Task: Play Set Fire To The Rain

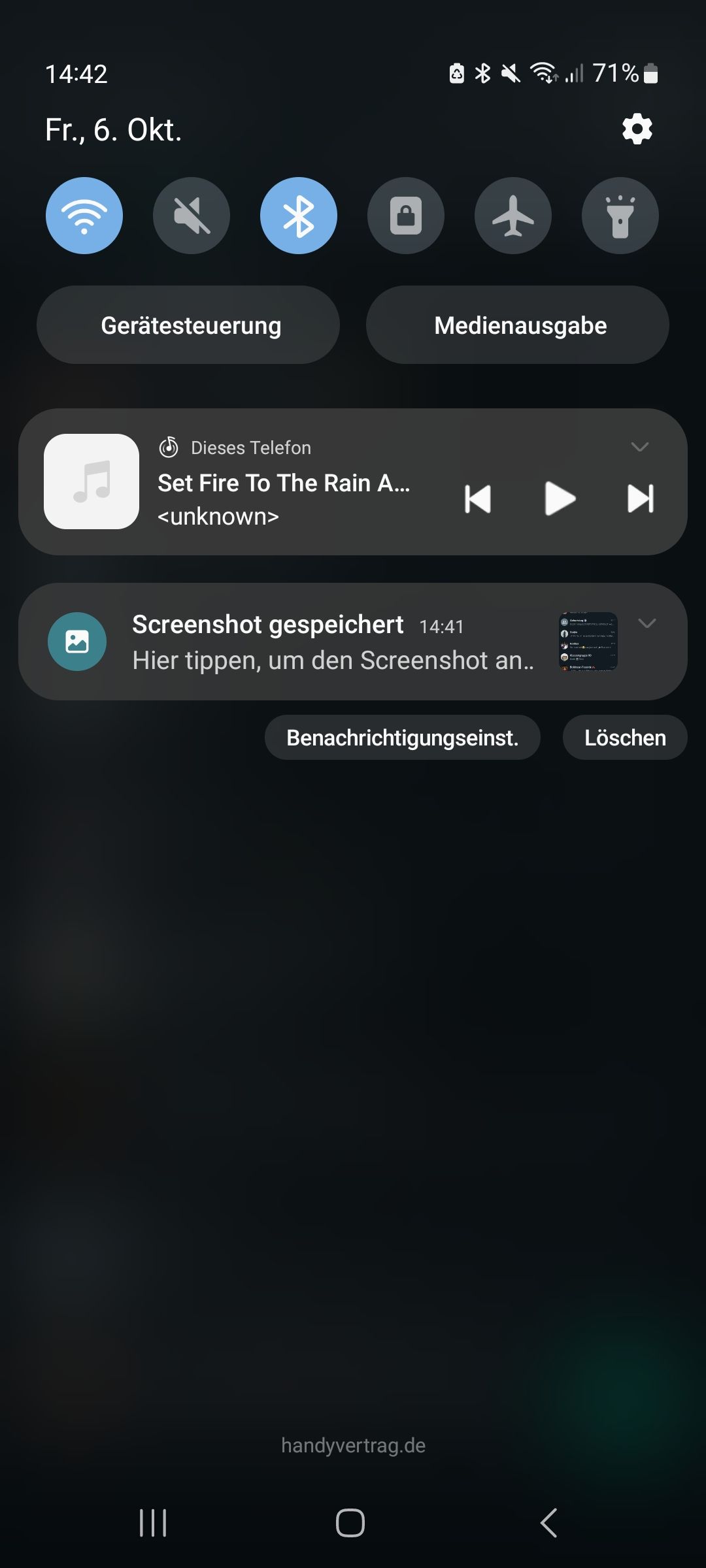Action: [x=560, y=499]
